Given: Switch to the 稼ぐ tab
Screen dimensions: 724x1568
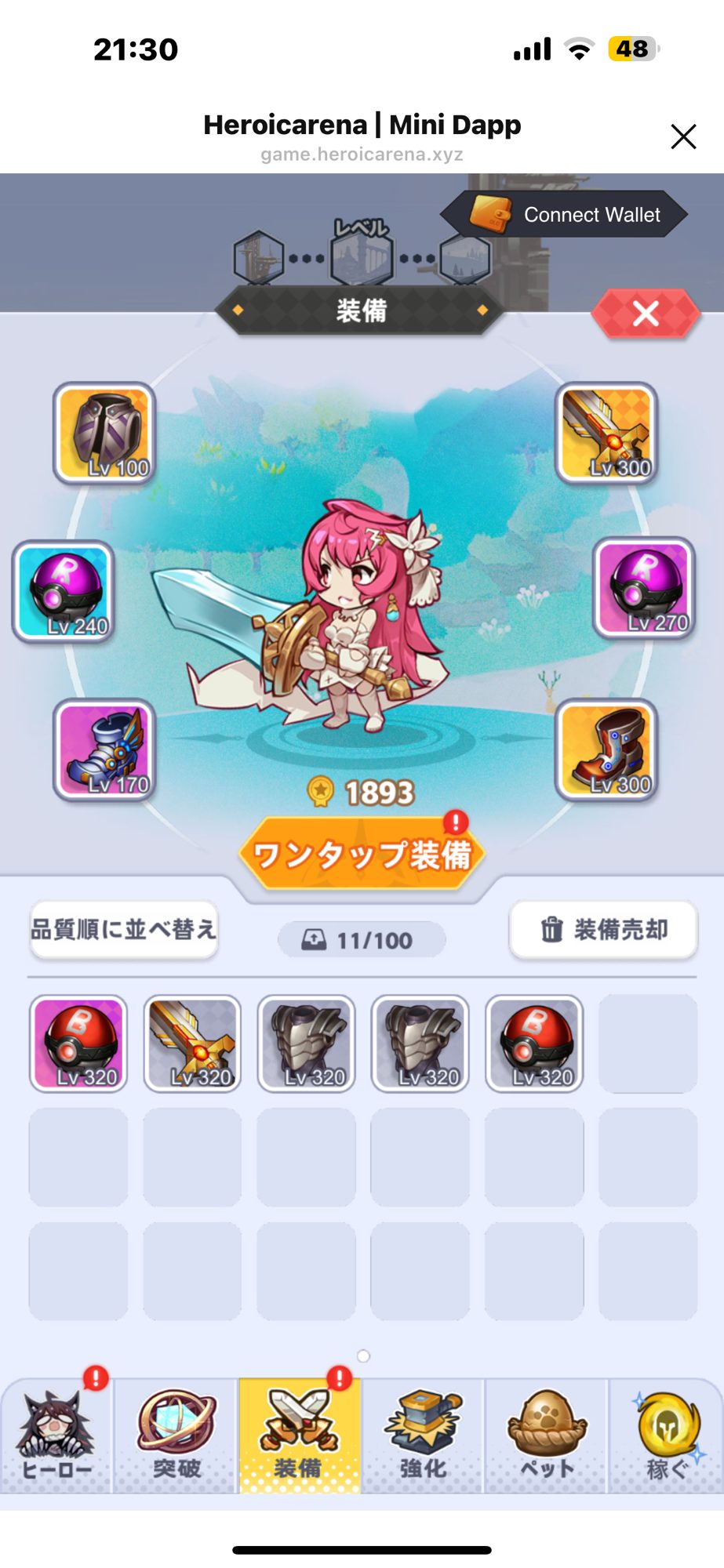Looking at the screenshot, I should click(667, 1437).
